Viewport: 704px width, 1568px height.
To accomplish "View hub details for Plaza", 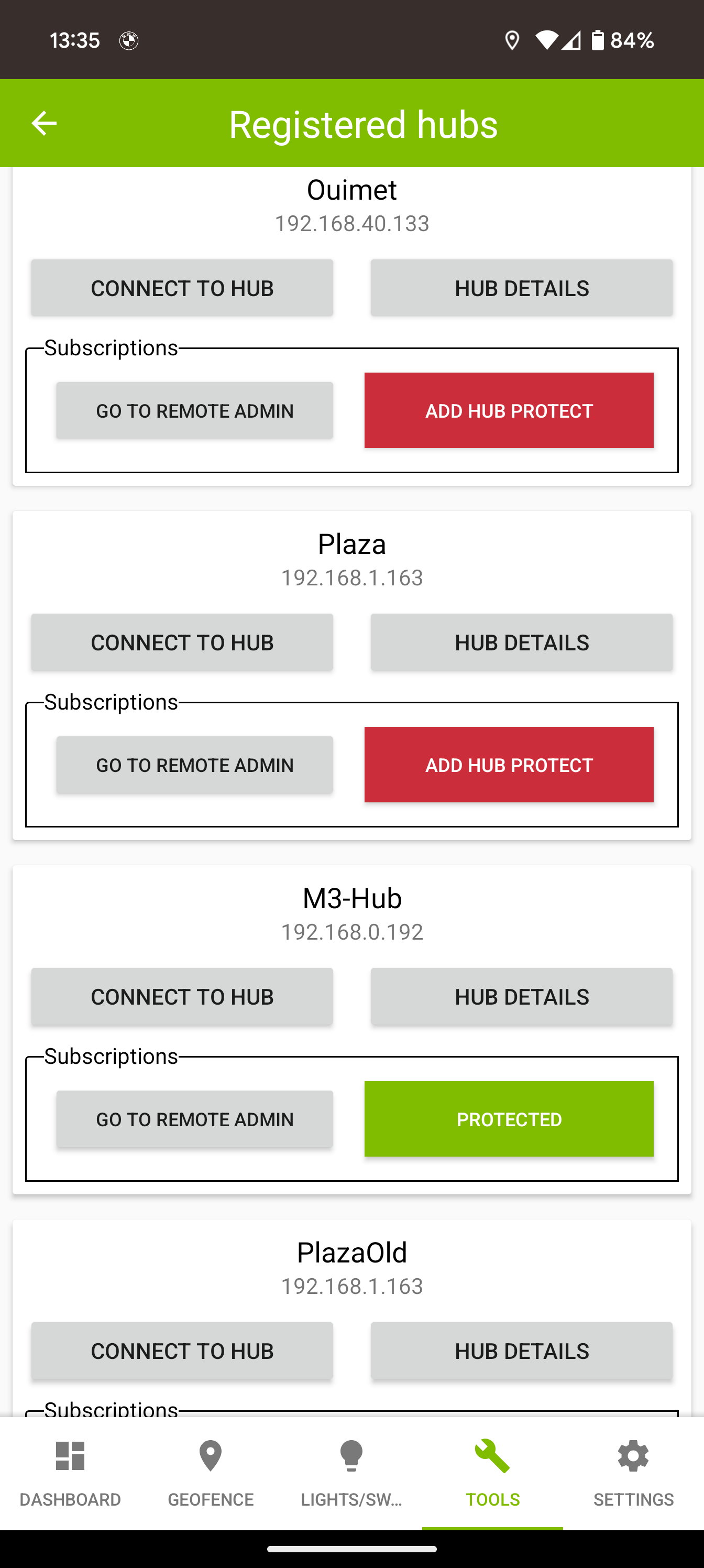I will 522,642.
